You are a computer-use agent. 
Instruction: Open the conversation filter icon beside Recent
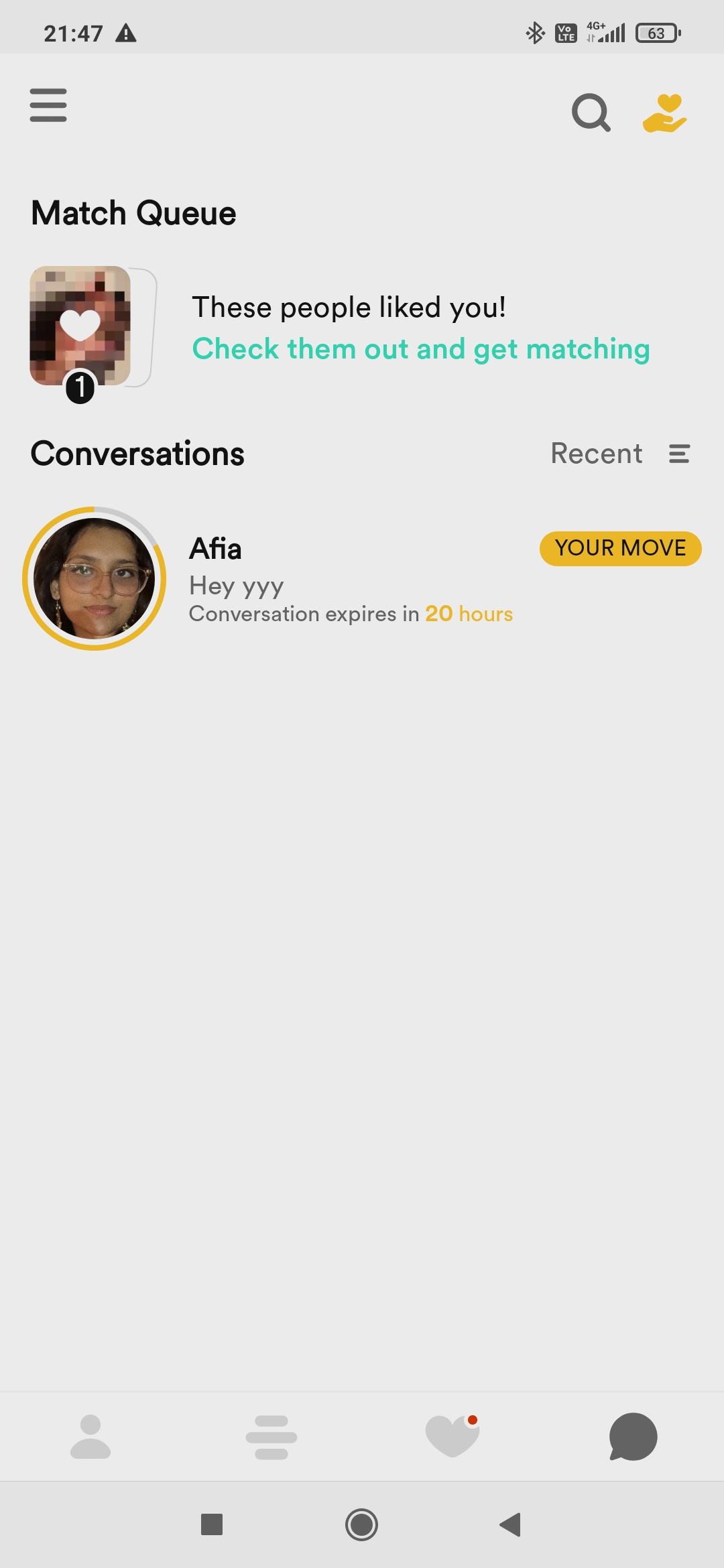click(678, 453)
